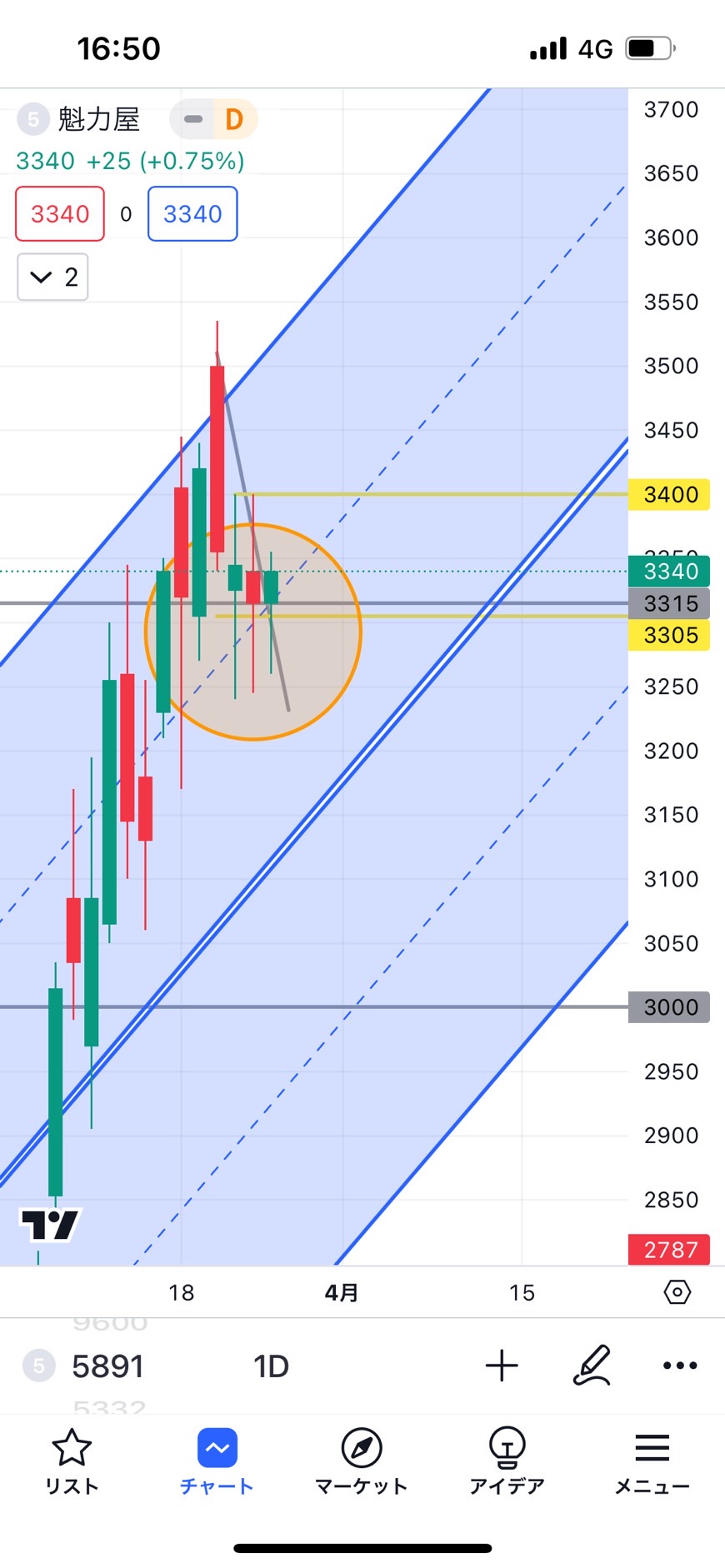
Task: Open the メニュー tab
Action: point(652,1462)
